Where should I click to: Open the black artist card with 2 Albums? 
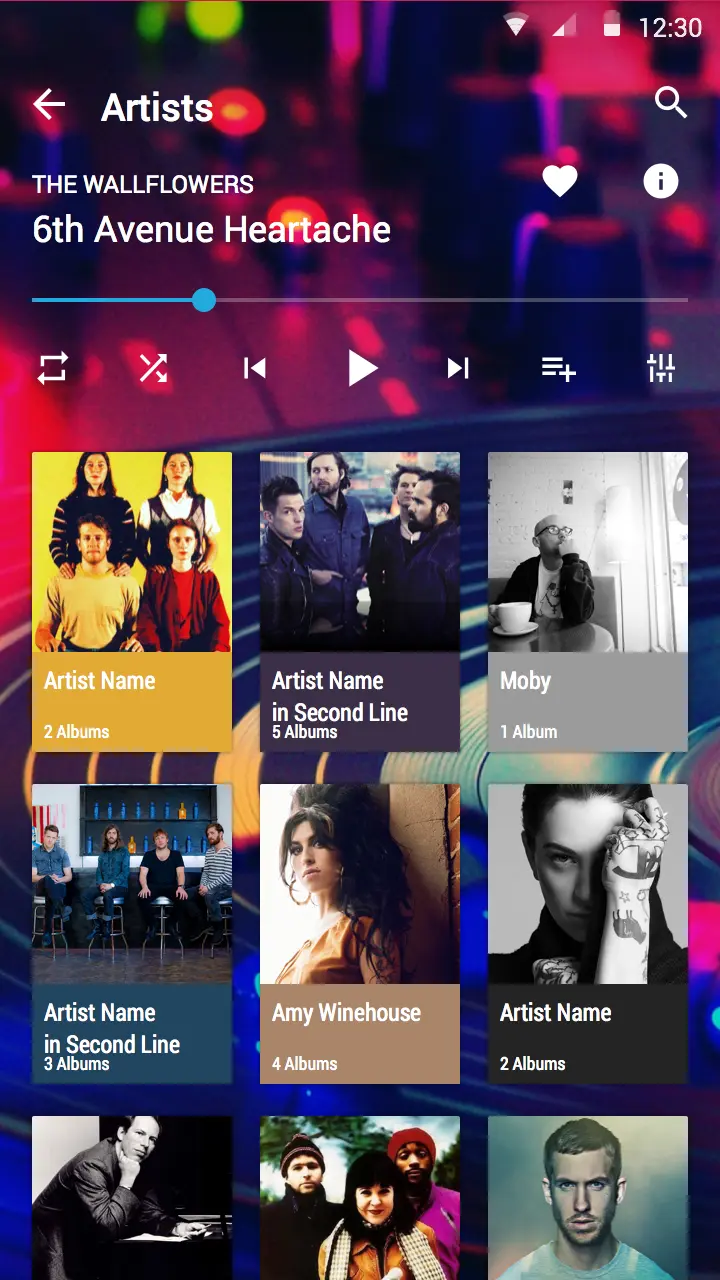tap(588, 932)
